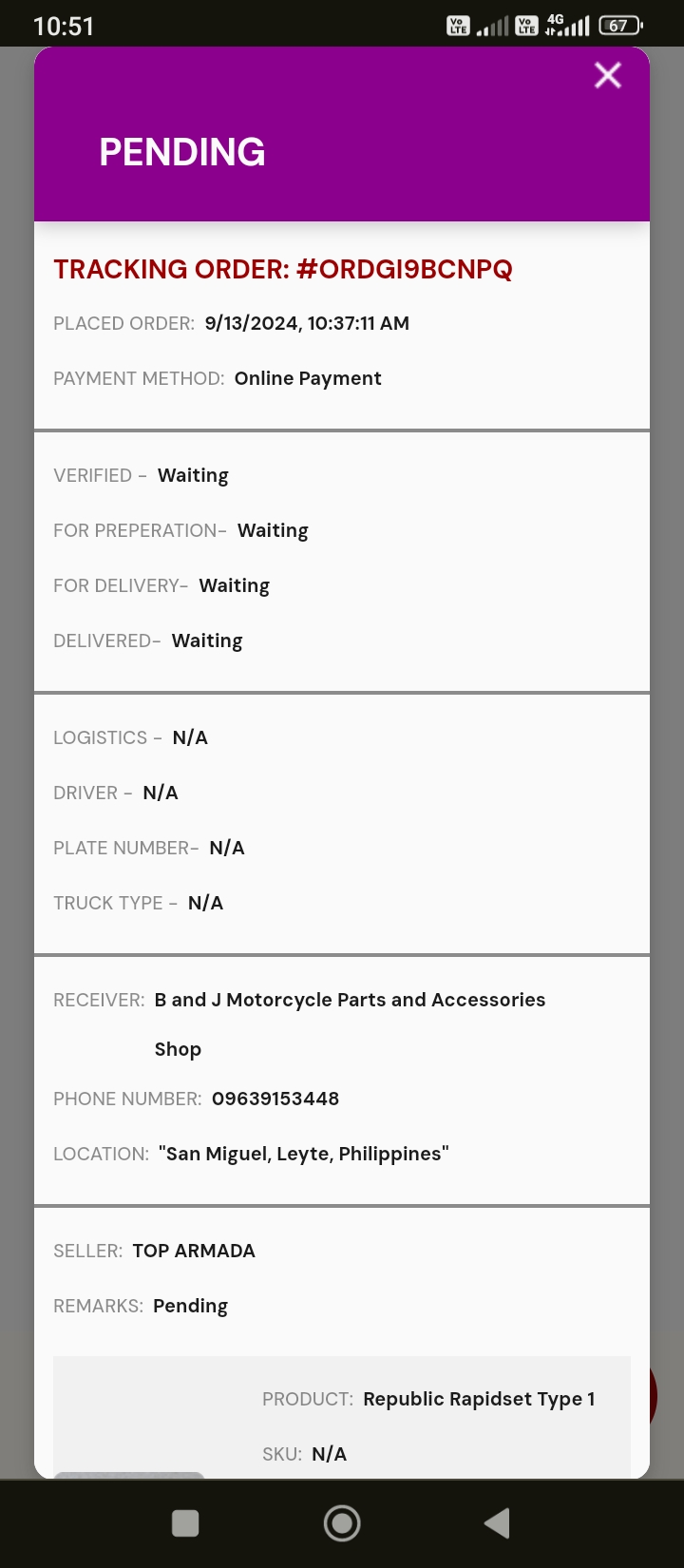
Task: Open the recent apps overview
Action: point(185,1523)
